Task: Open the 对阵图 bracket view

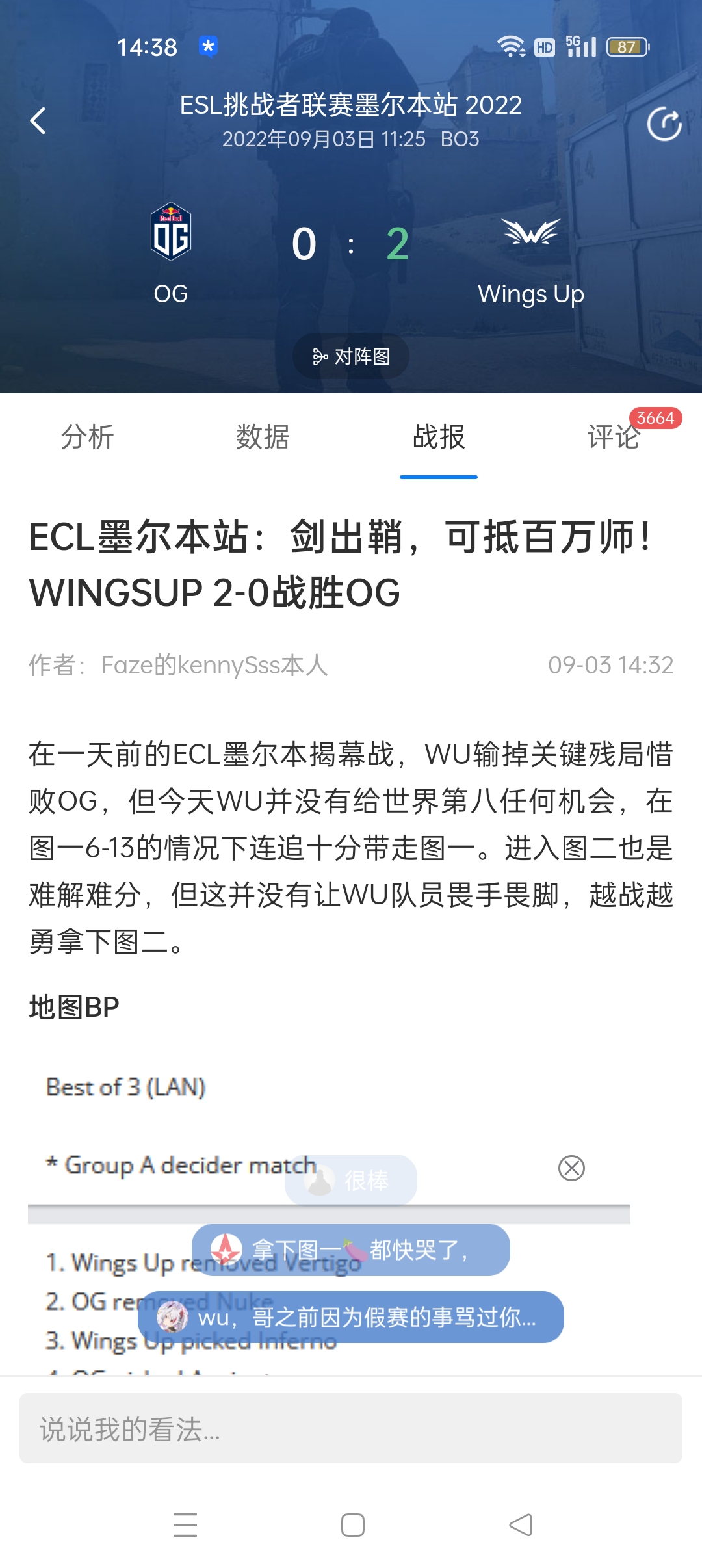Action: pyautogui.click(x=351, y=356)
